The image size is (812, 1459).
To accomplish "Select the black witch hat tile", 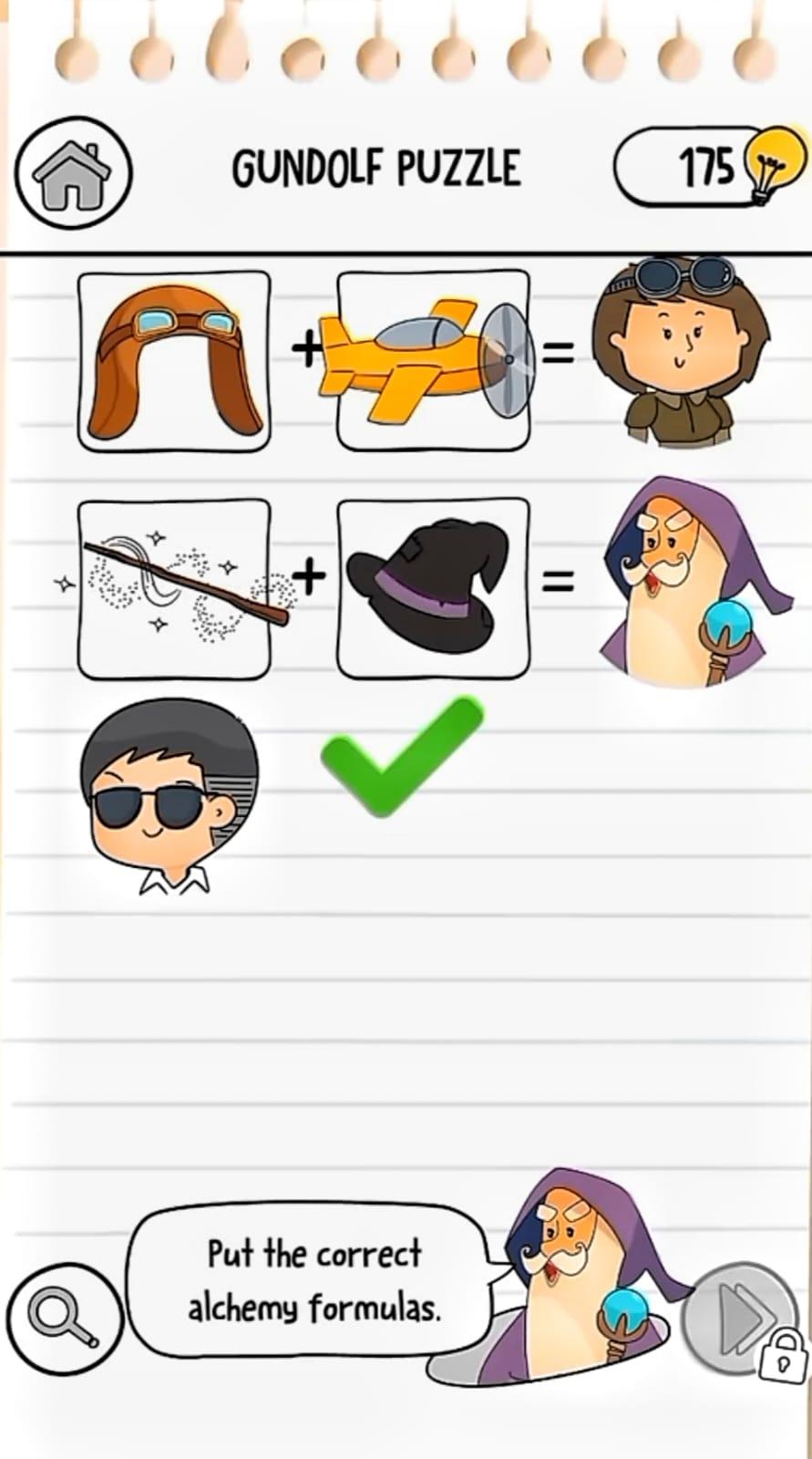I will click(x=433, y=589).
